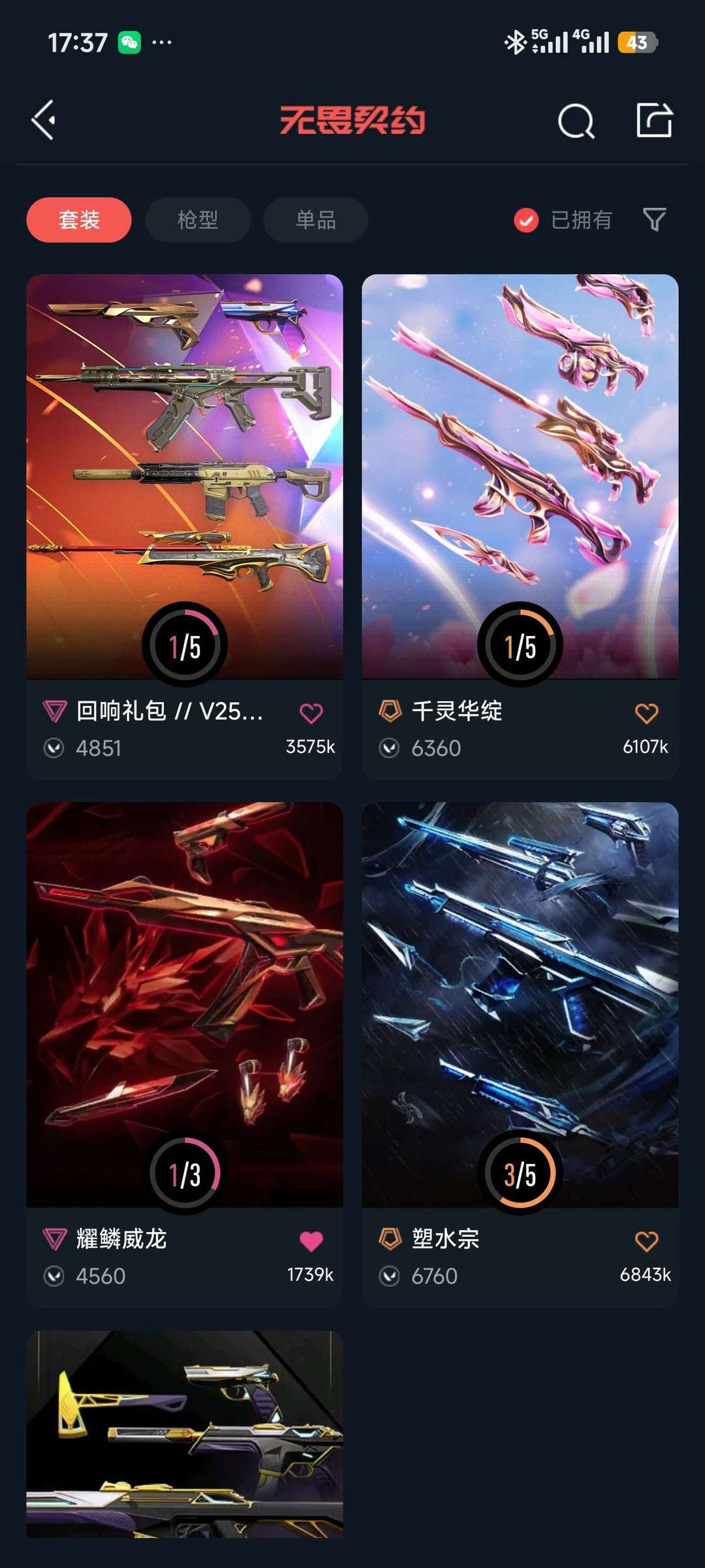This screenshot has width=705, height=1568.
Task: Uncheck the 已拥有 filter checkbox
Action: coord(526,220)
